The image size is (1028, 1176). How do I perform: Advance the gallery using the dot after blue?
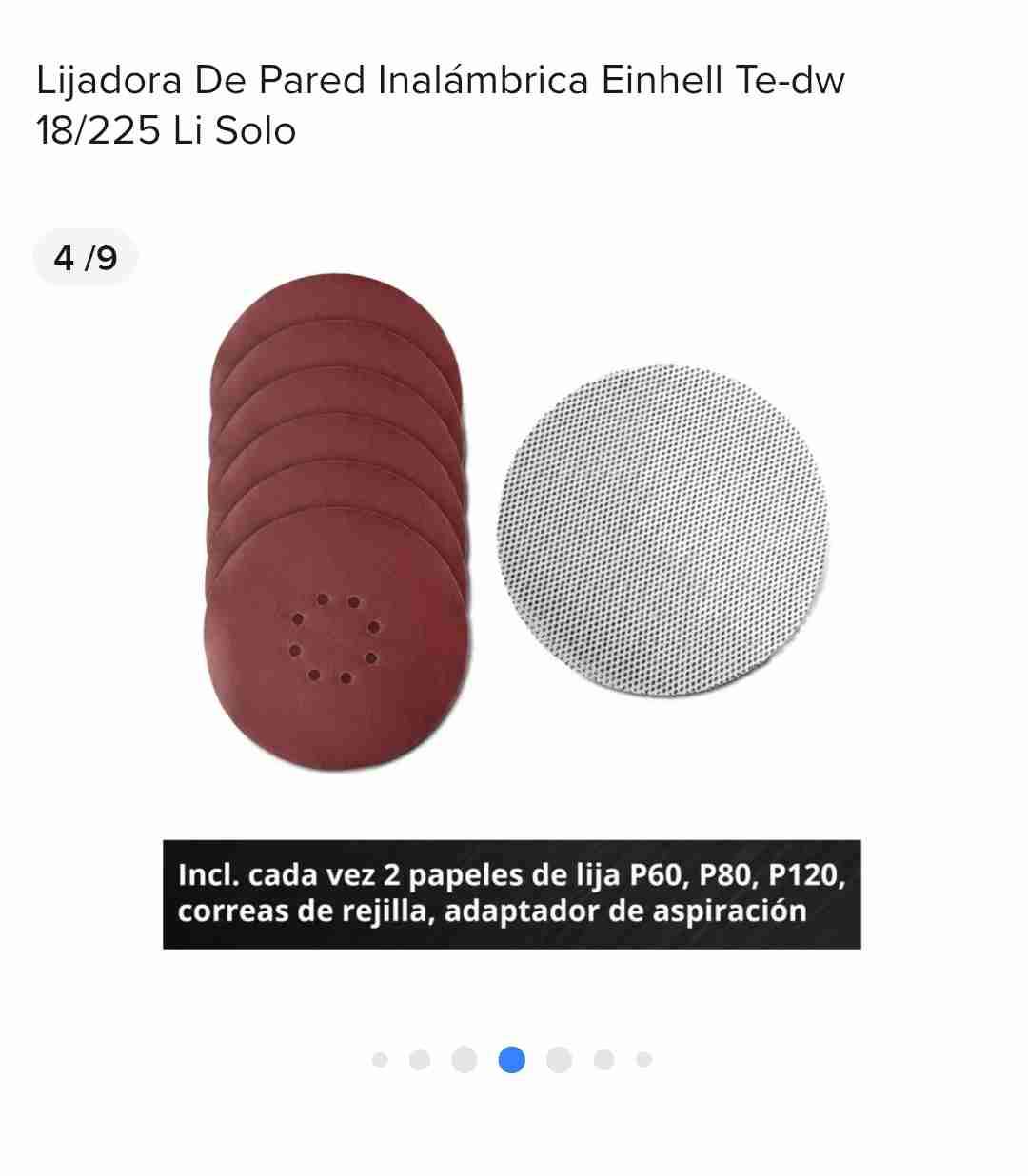(557, 1058)
